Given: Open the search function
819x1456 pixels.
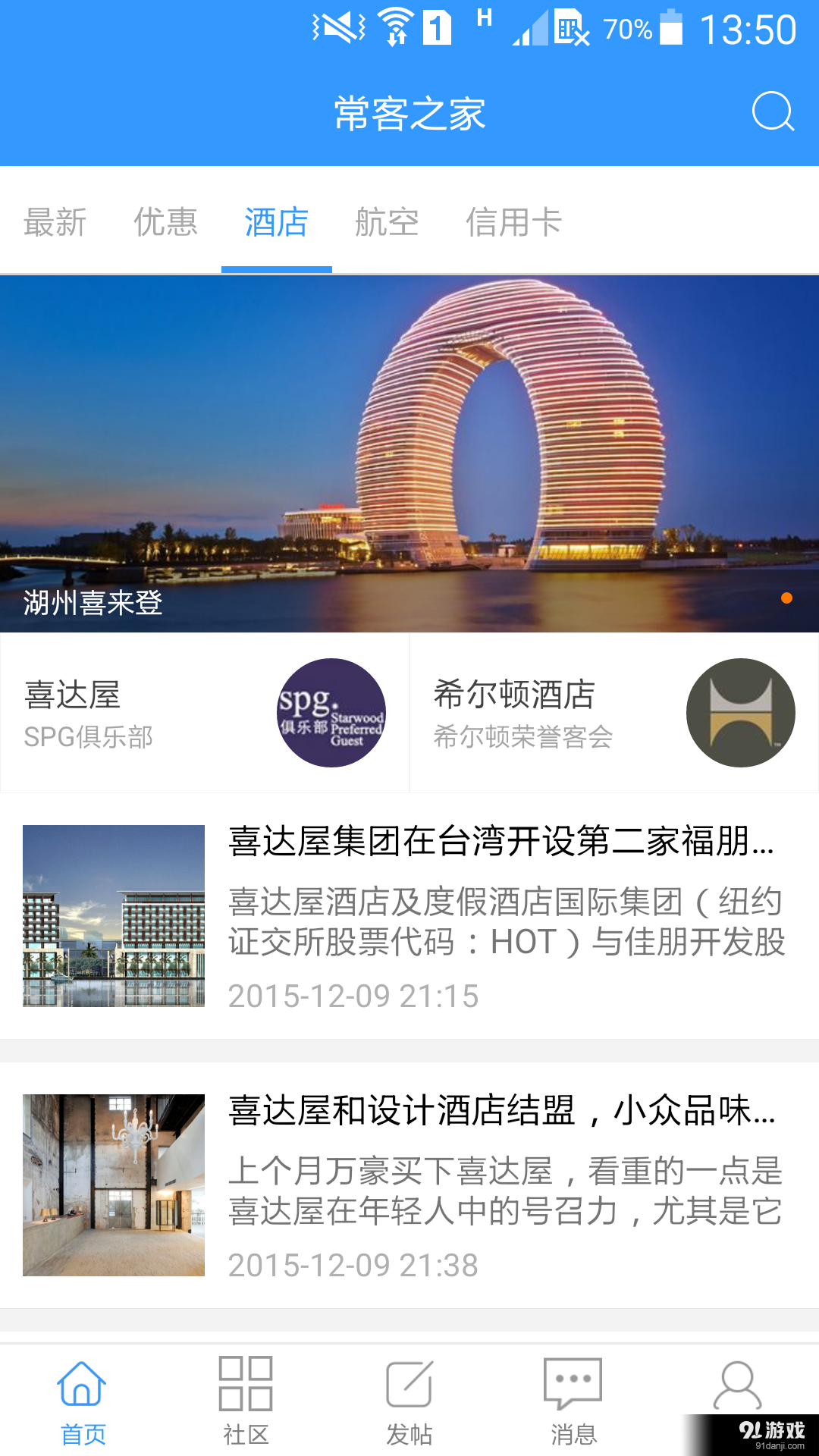Looking at the screenshot, I should click(x=773, y=112).
